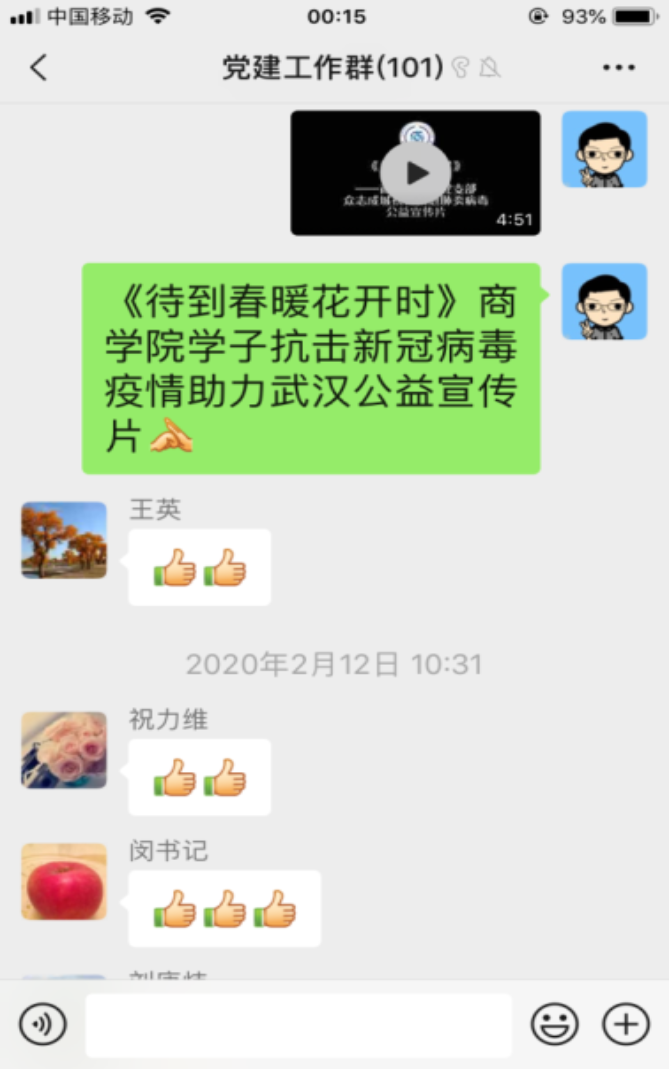Switch to voice input mode
Screen dimensions: 670x1069
click(x=43, y=1024)
